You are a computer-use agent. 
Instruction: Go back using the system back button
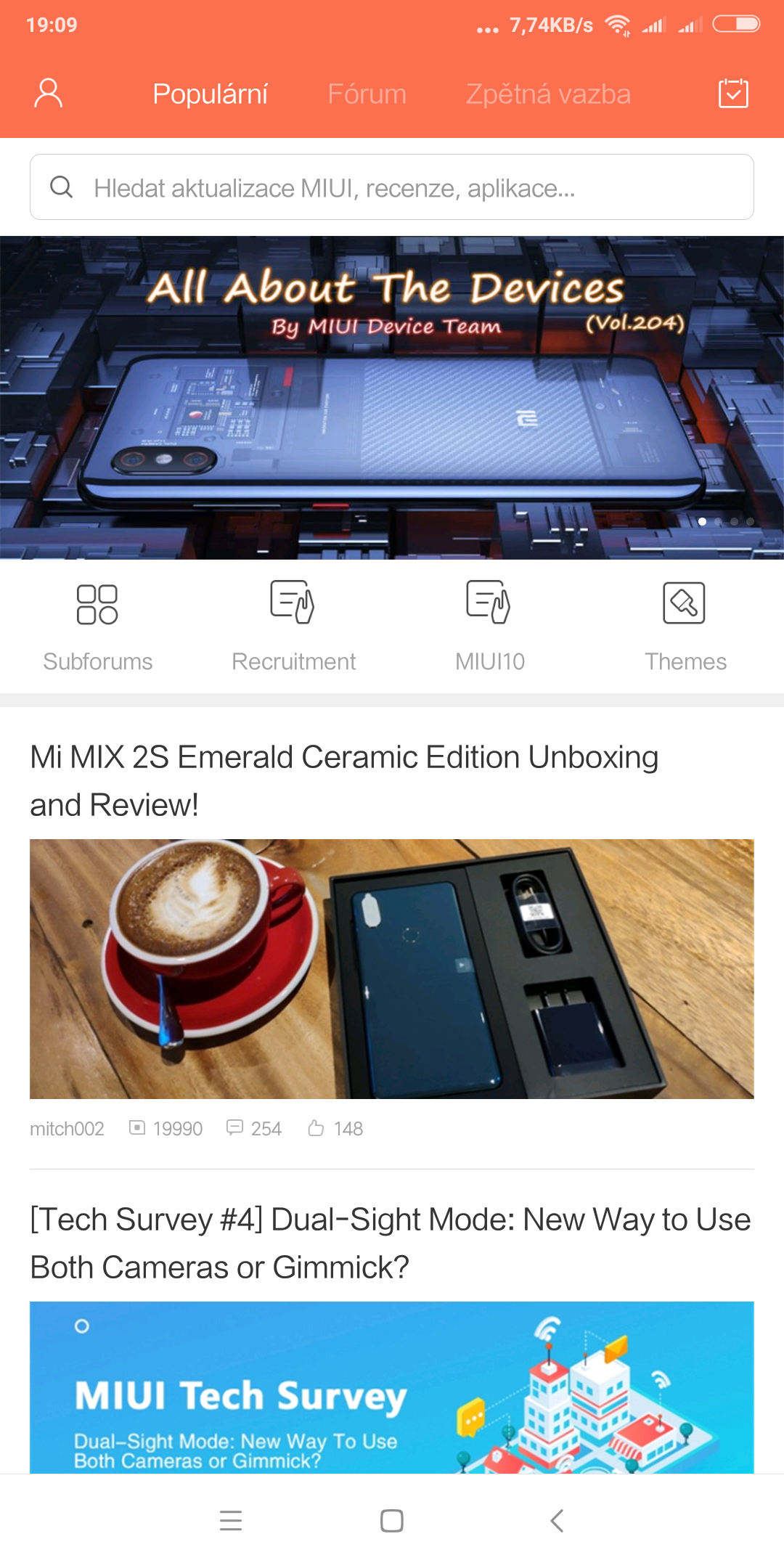click(557, 1521)
